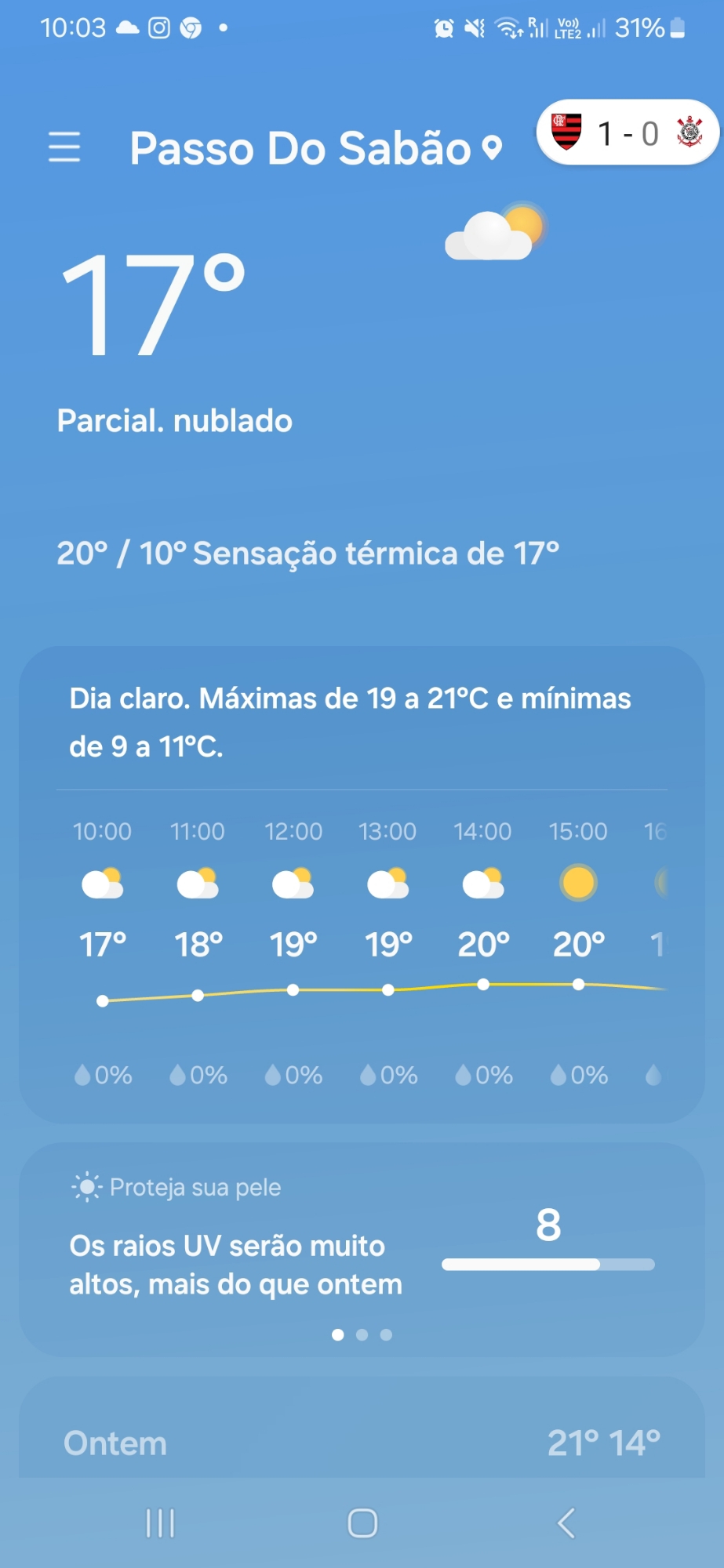Open the hamburger menu drawer
This screenshot has width=724, height=1568.
pyautogui.click(x=64, y=147)
